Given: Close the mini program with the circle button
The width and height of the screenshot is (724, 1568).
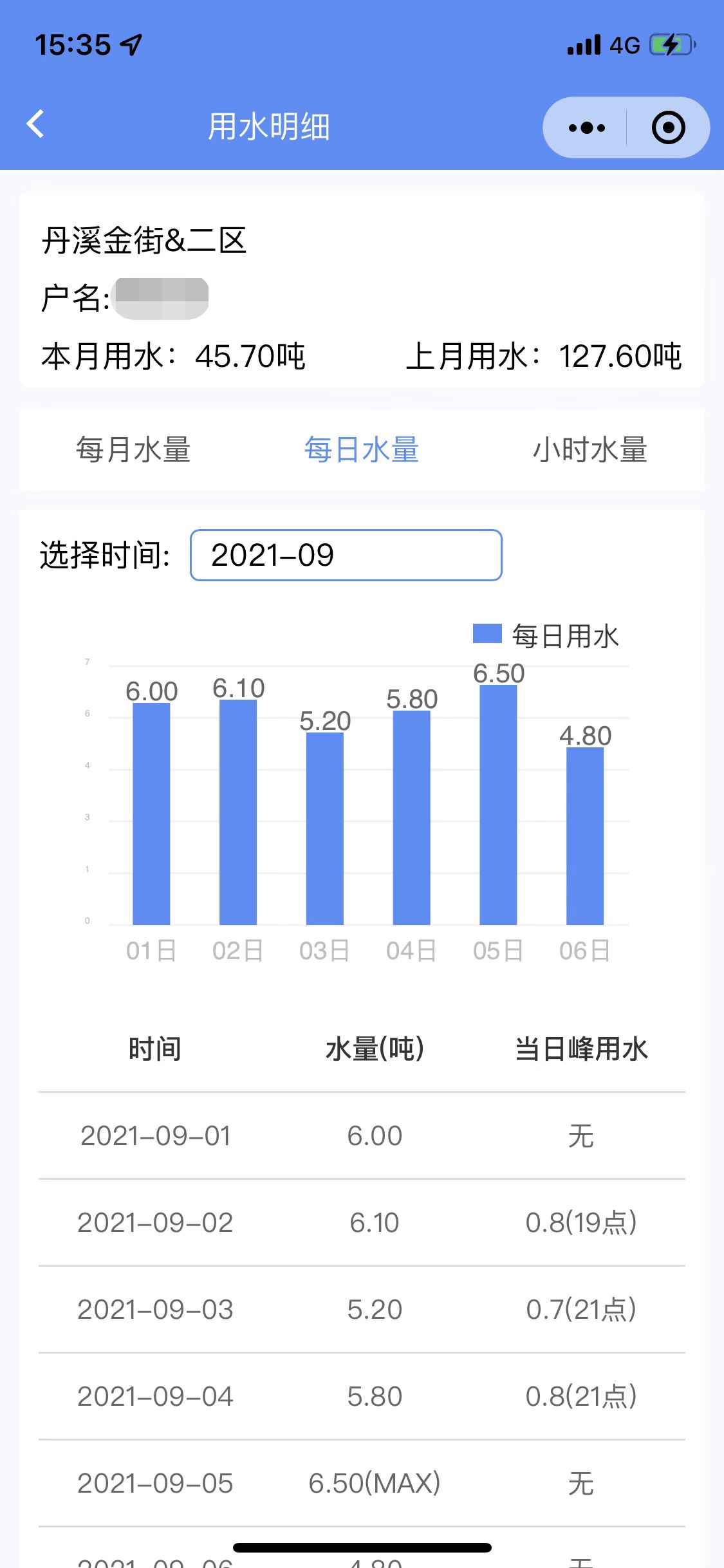Looking at the screenshot, I should point(669,127).
